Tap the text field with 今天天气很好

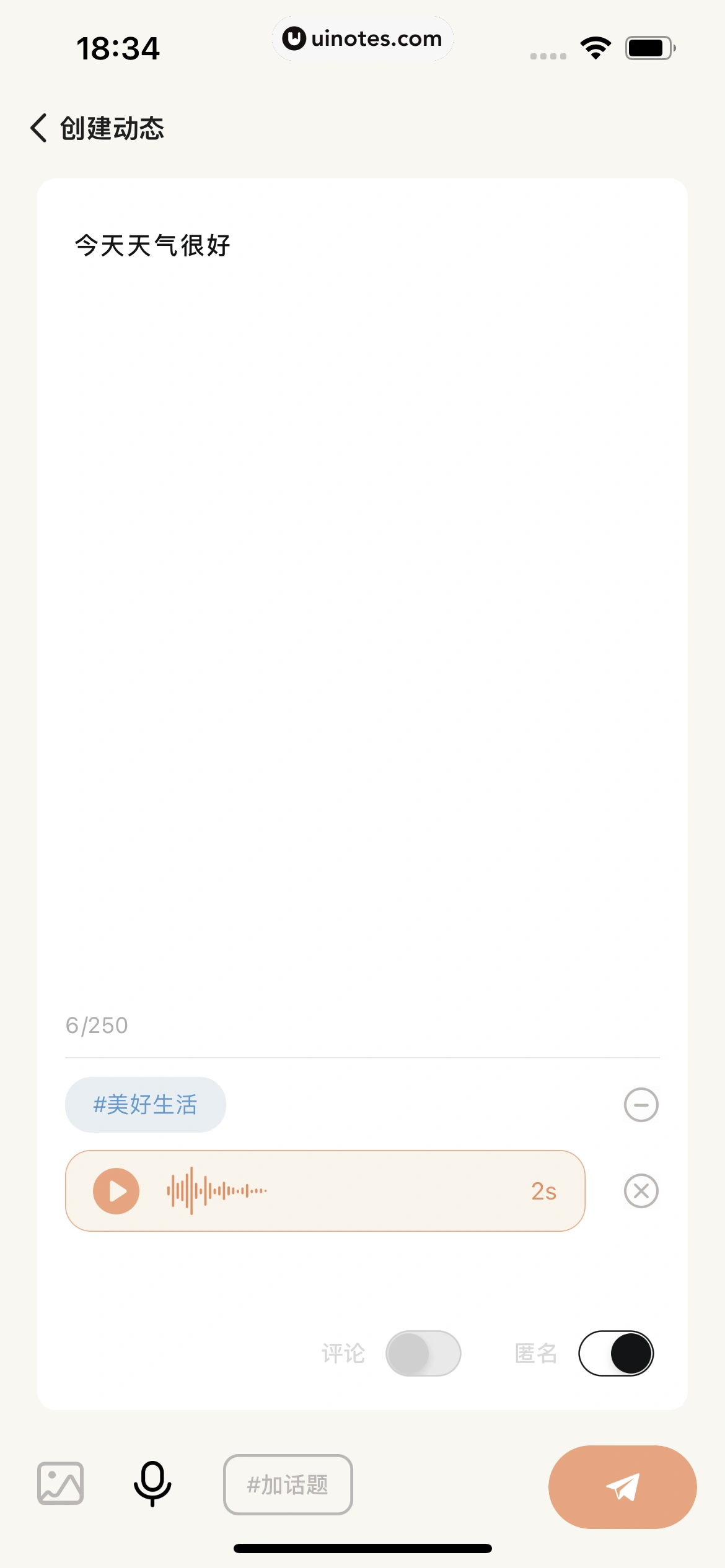tap(362, 557)
